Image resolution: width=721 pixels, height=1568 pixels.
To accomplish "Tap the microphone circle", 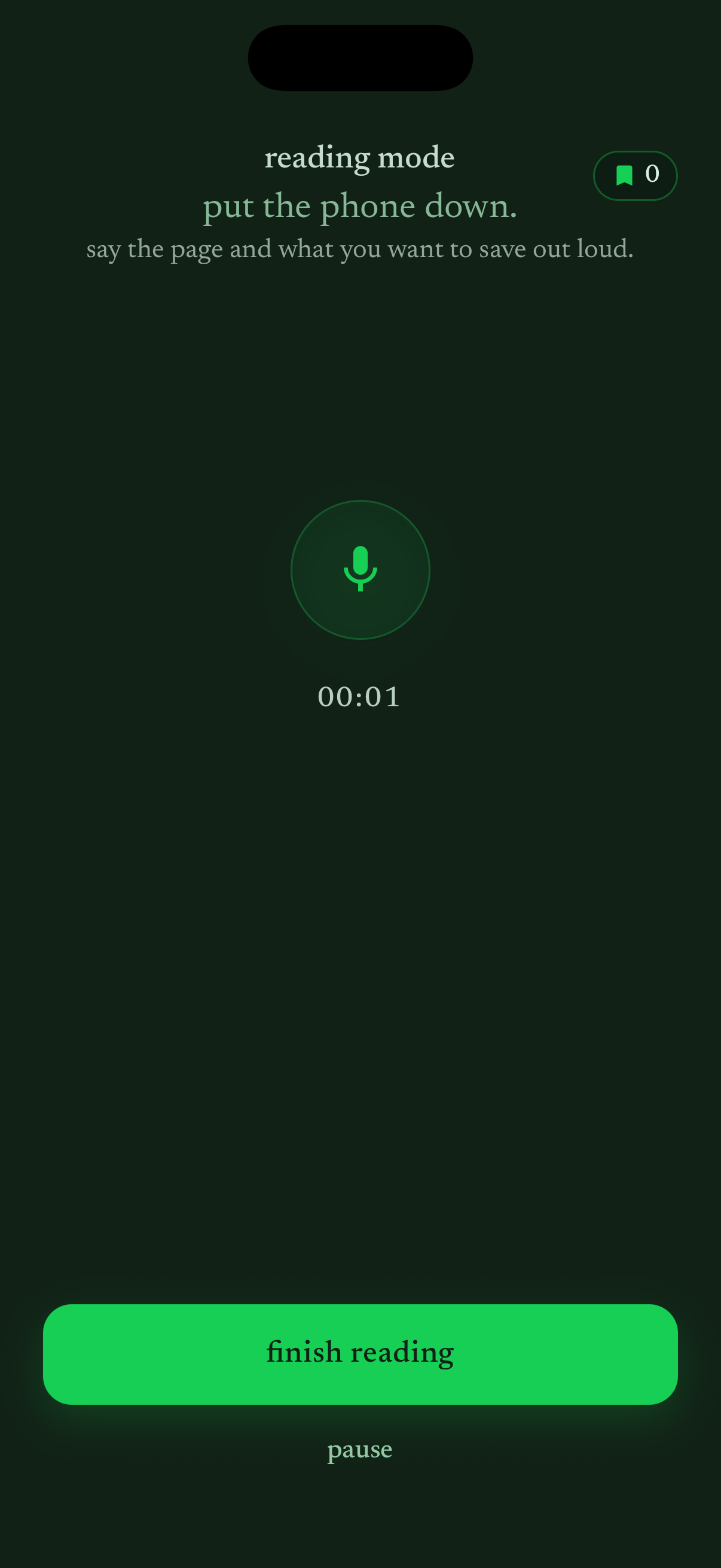I will [360, 570].
